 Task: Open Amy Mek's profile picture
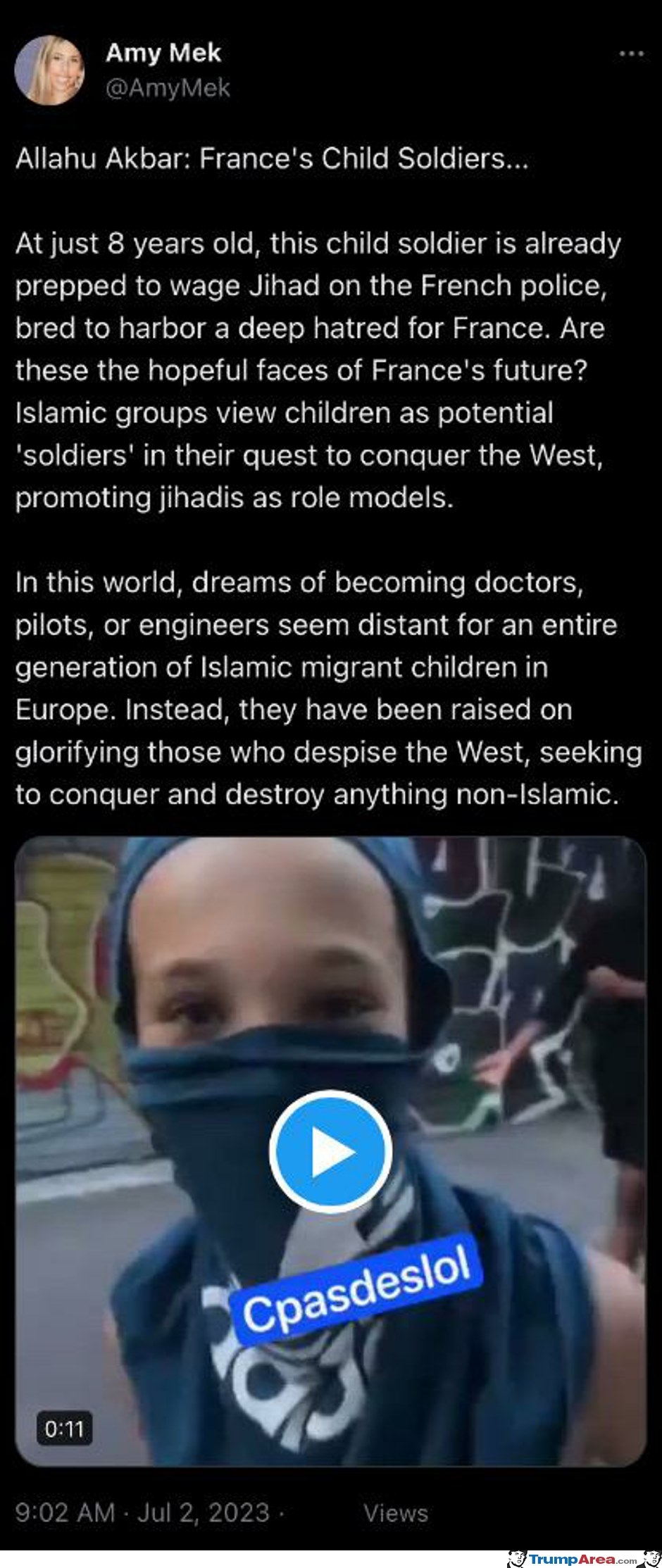(x=49, y=70)
